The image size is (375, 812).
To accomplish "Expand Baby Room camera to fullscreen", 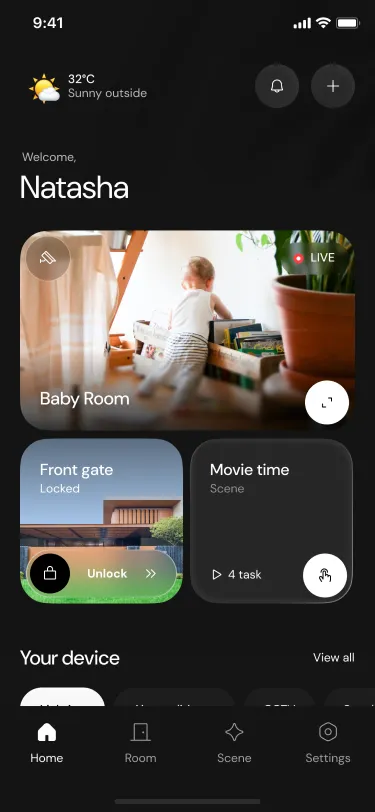I will (327, 402).
